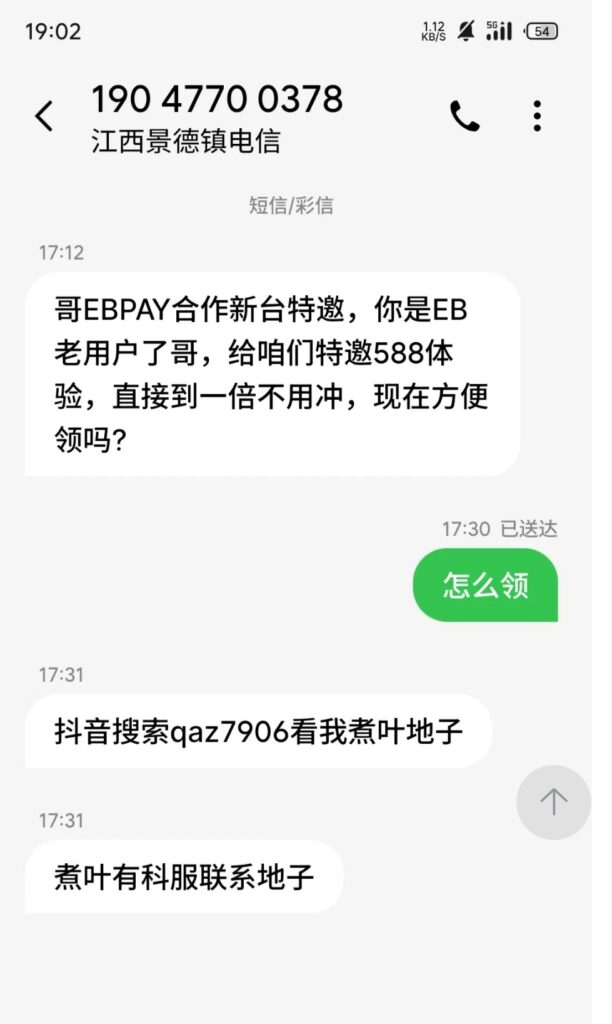612x1024 pixels.
Task: Call the number 190 4770 0378
Action: 465,117
